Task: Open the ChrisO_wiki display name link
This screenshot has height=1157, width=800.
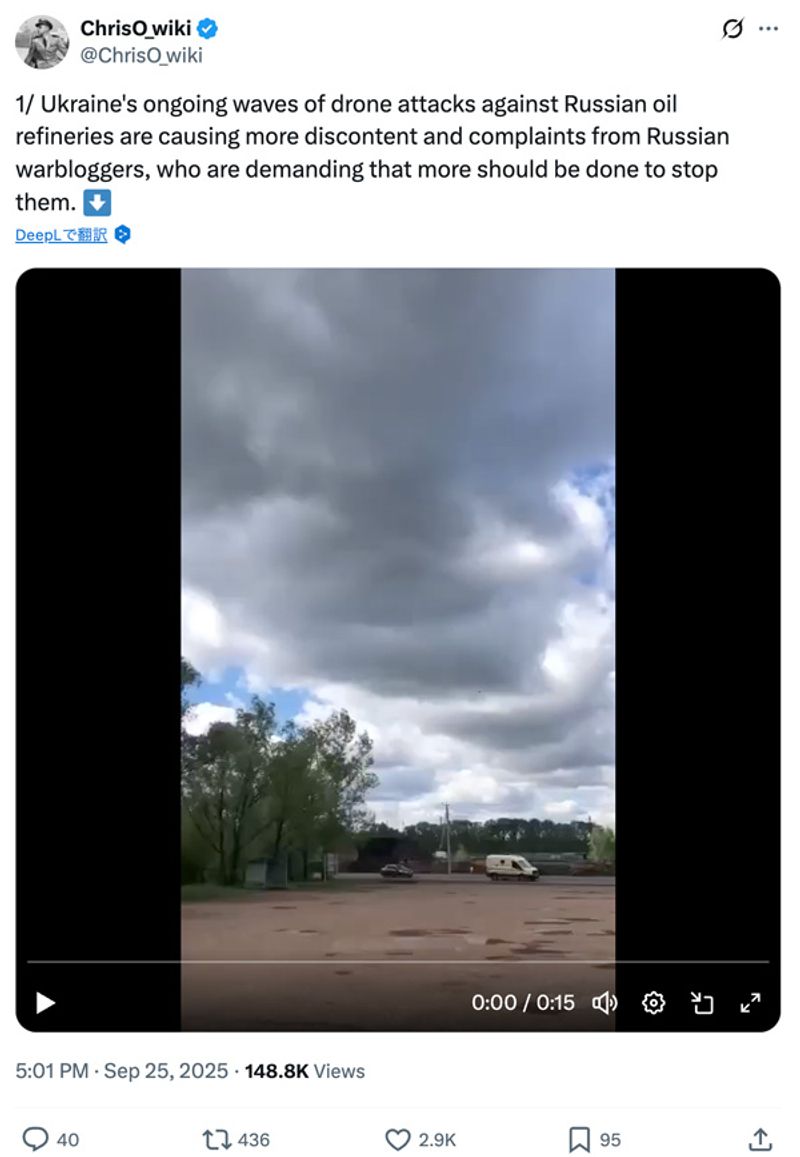Action: tap(135, 29)
